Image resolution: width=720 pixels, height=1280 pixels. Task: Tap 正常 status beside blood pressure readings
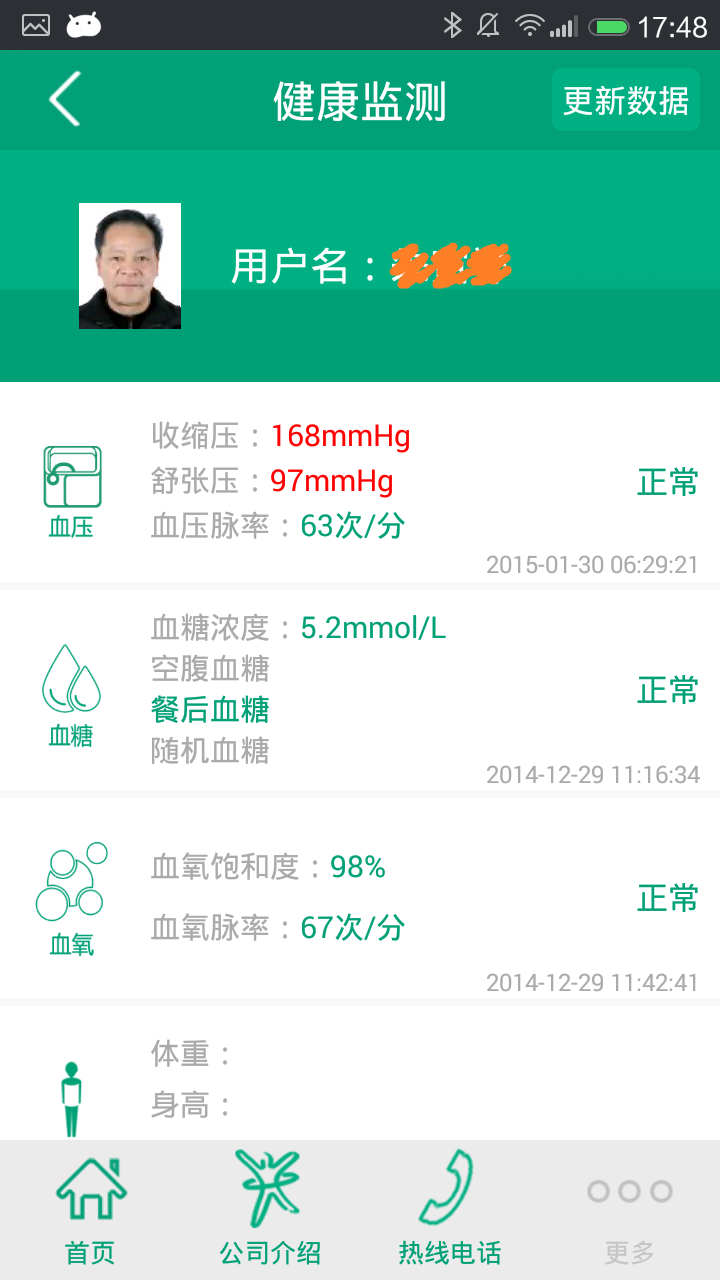(666, 483)
